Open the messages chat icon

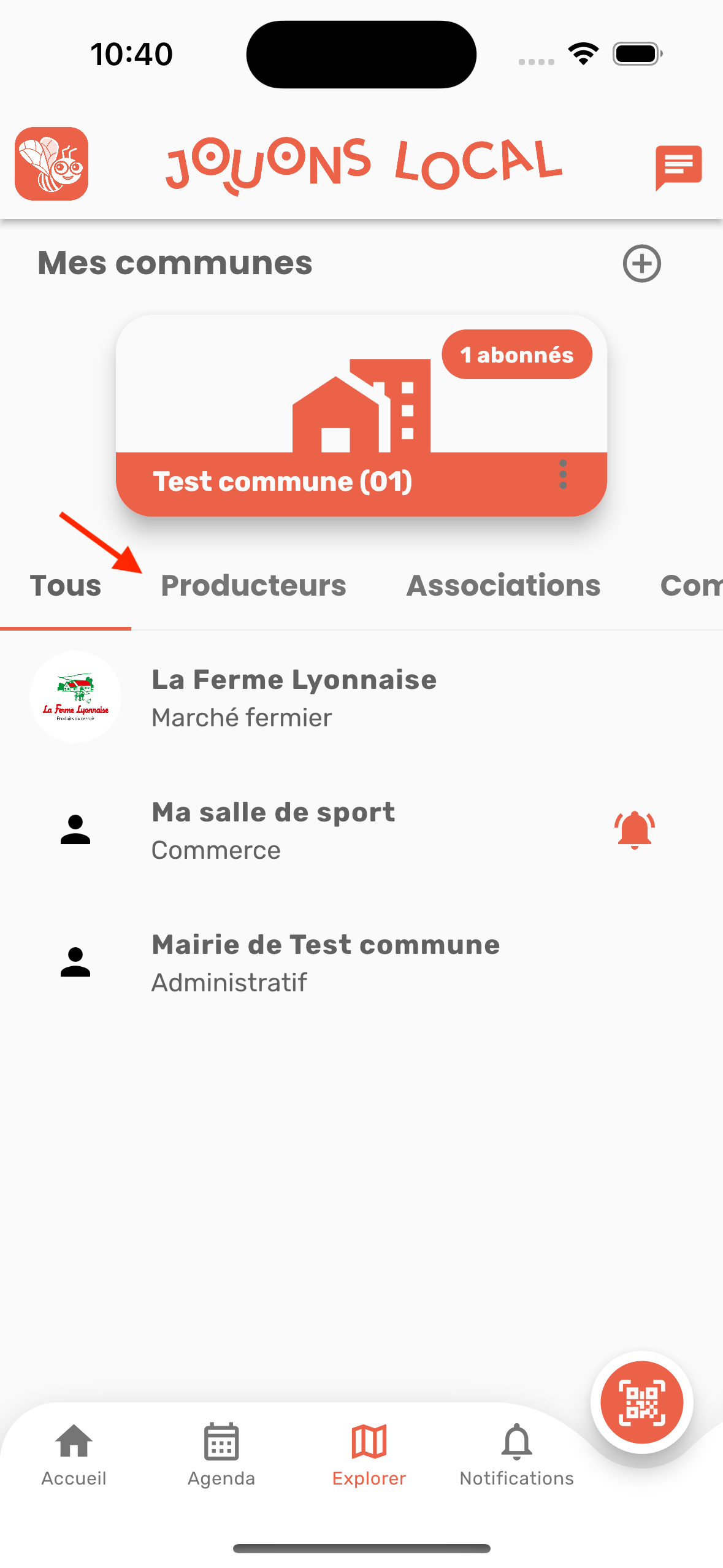coord(678,166)
